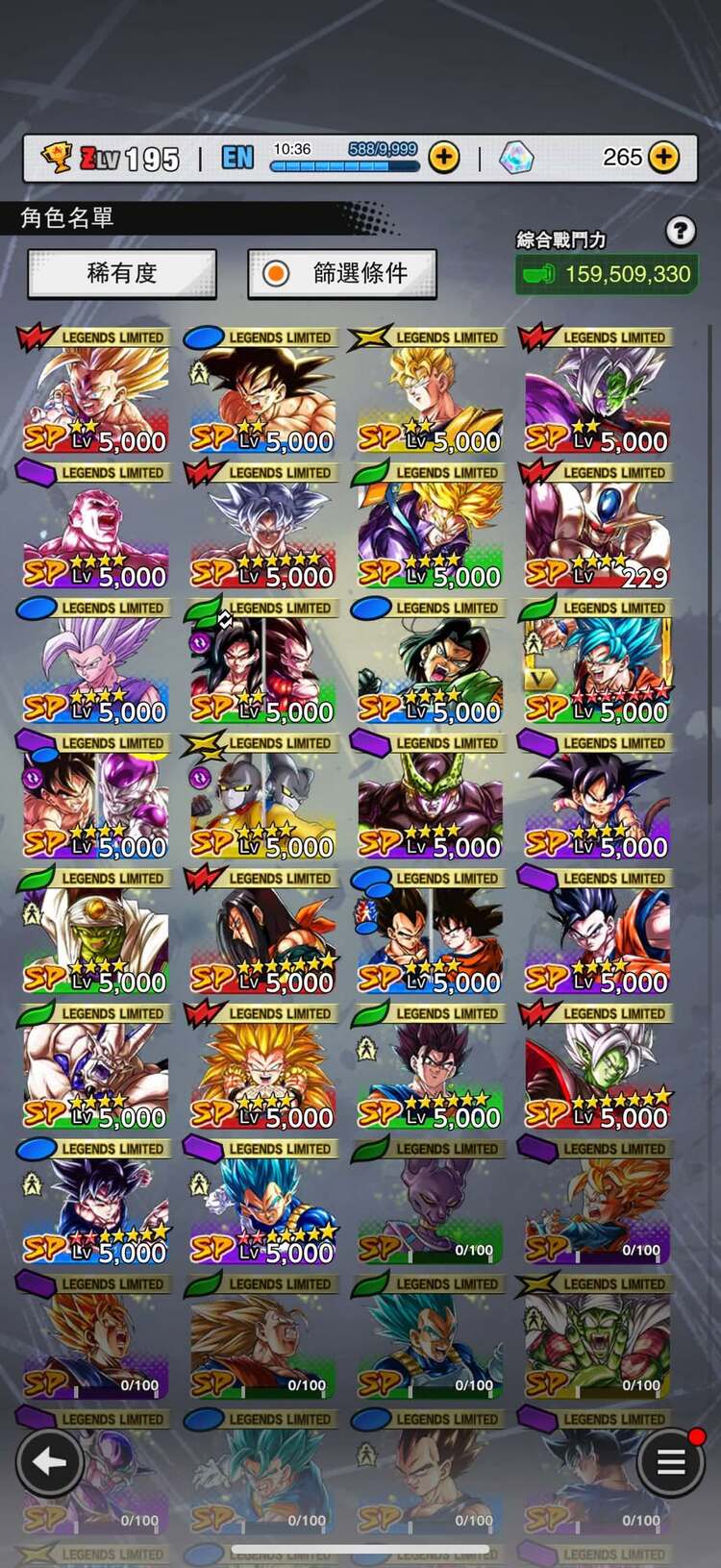The height and width of the screenshot is (1568, 721).
Task: Open the question mark help icon
Action: (680, 231)
